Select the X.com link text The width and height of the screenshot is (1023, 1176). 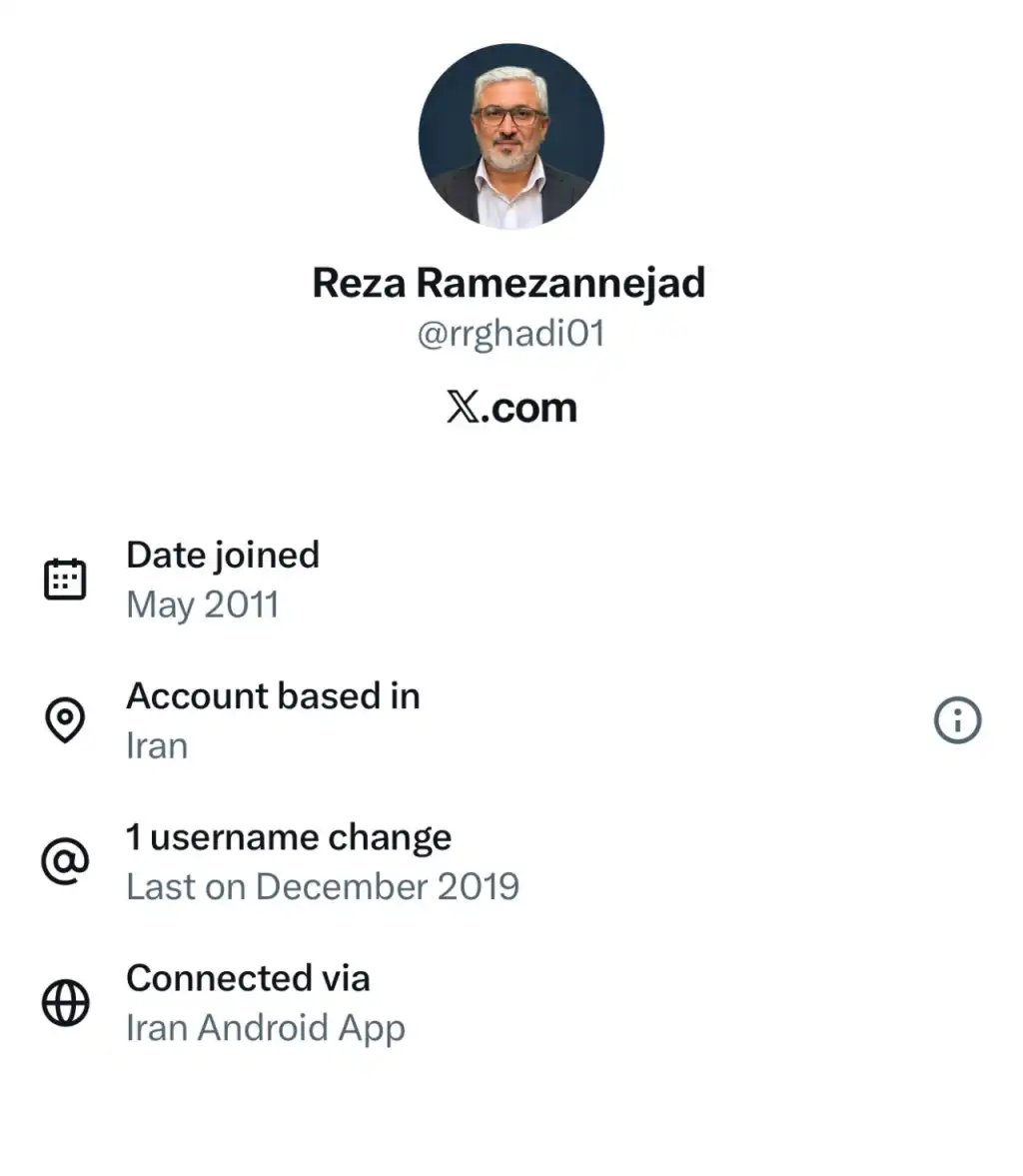(511, 406)
